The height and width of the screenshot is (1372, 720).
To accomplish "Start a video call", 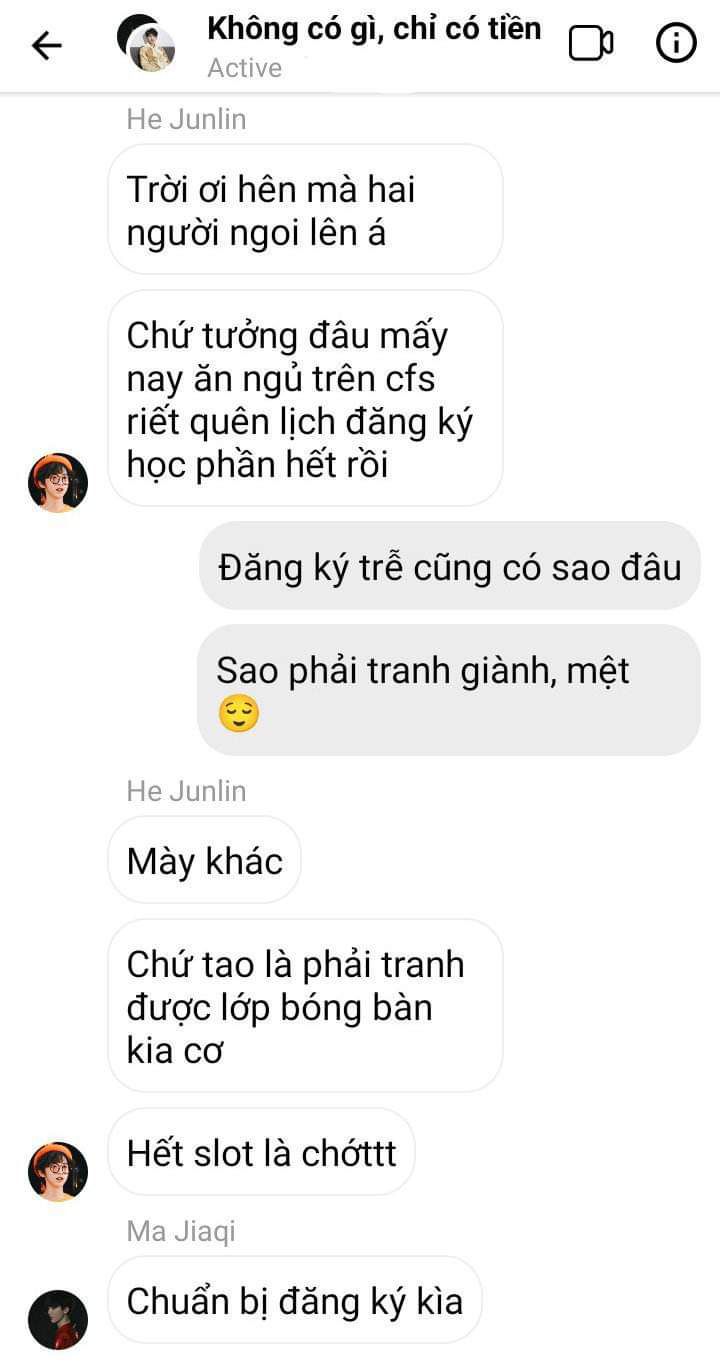I will 590,44.
